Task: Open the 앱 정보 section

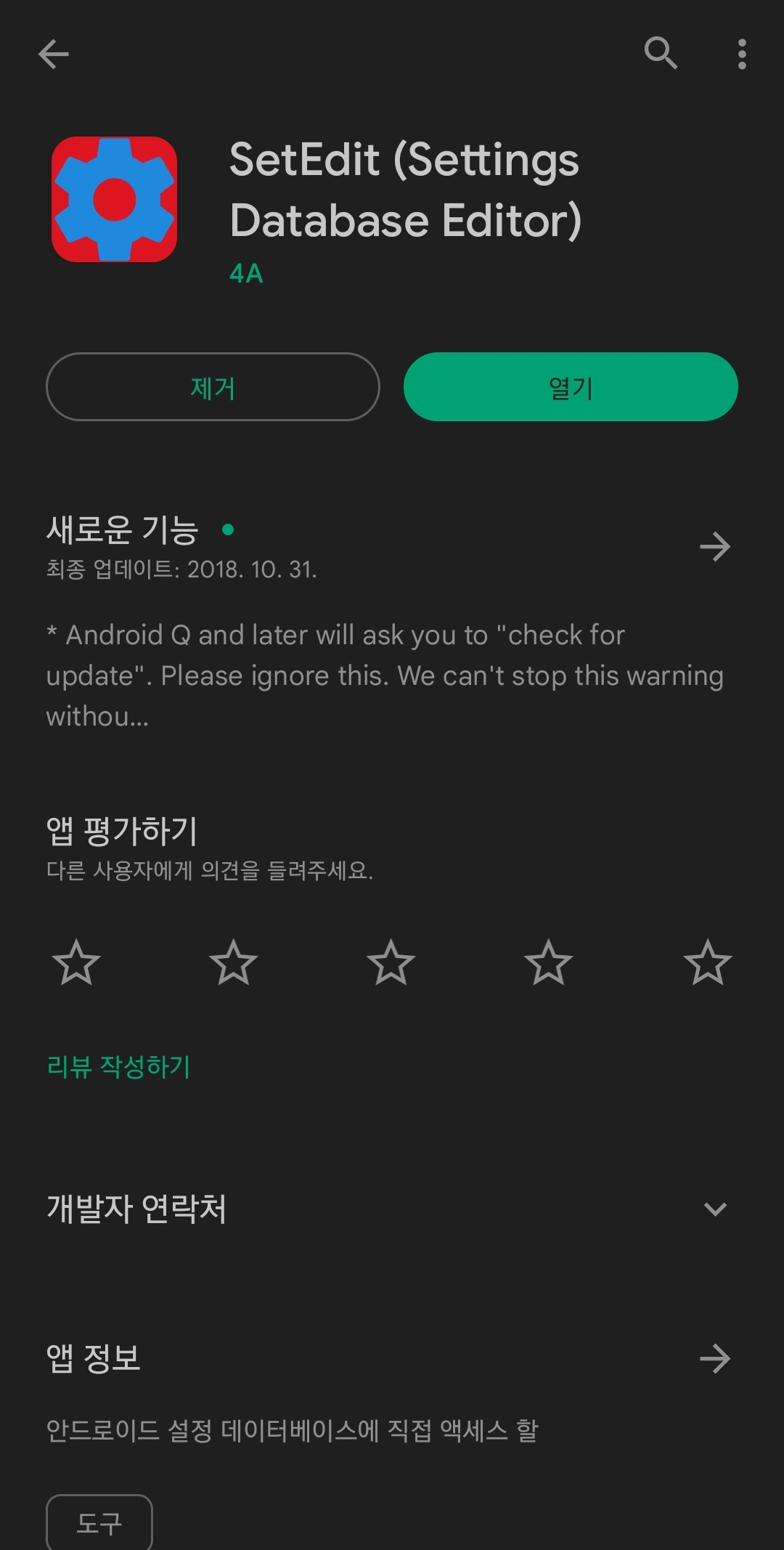Action: pyautogui.click(x=94, y=1358)
